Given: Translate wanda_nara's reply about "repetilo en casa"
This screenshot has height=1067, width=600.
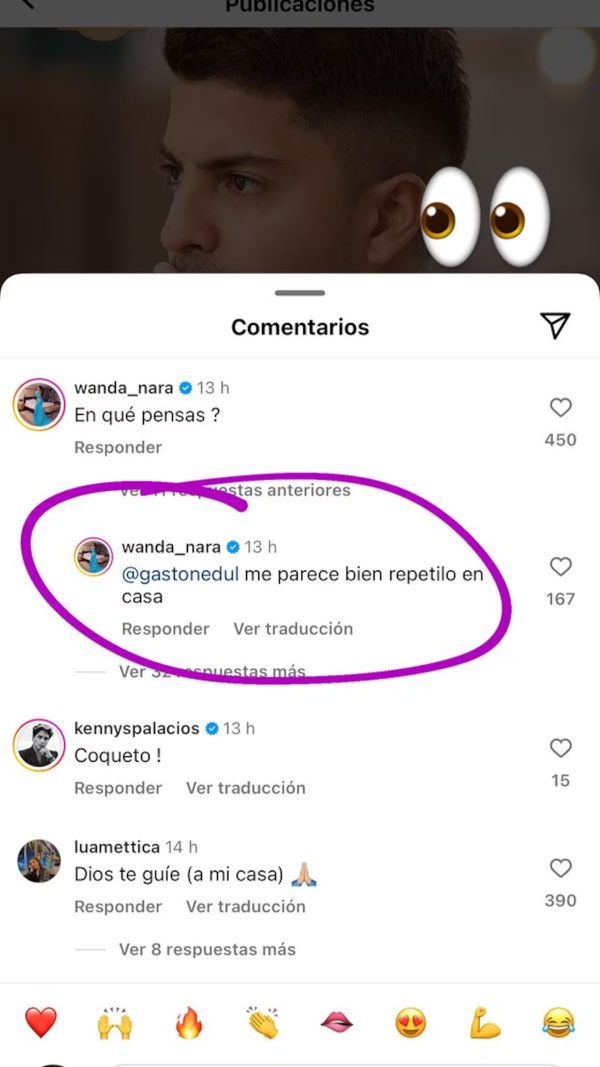Looking at the screenshot, I should 293,629.
